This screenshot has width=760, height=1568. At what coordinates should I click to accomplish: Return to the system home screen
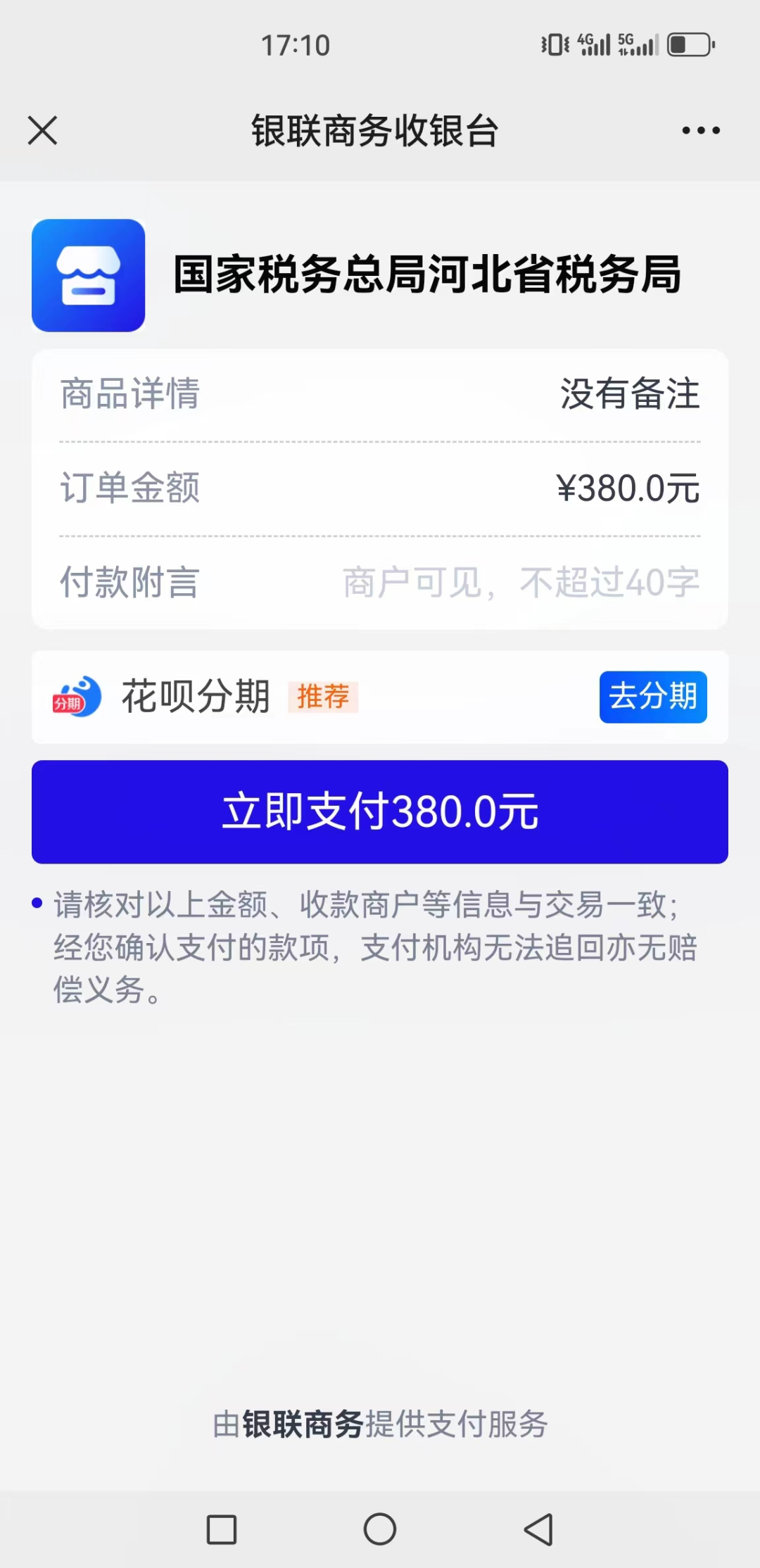click(x=380, y=1529)
